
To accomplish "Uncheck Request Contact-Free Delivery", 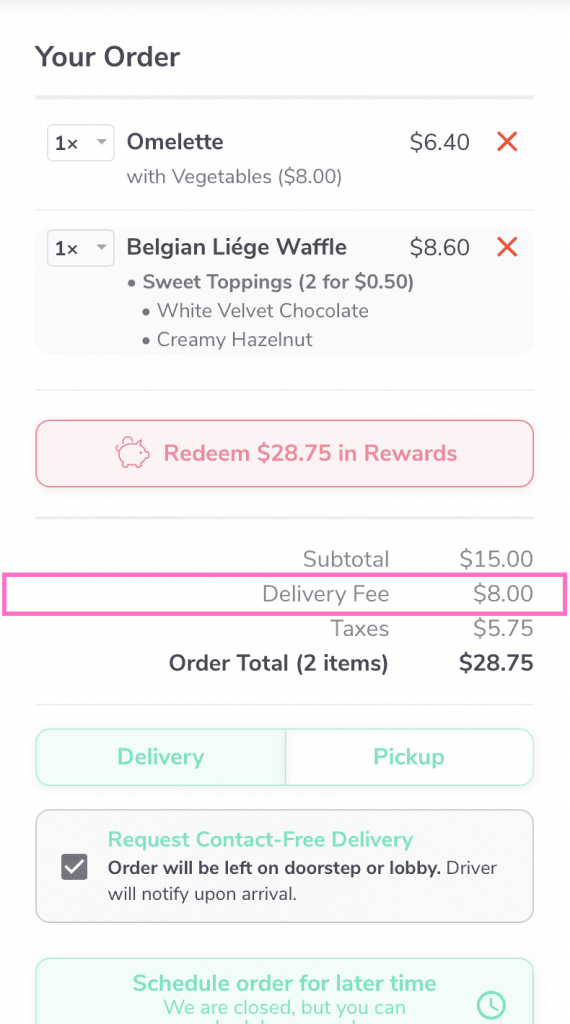I will (x=74, y=867).
